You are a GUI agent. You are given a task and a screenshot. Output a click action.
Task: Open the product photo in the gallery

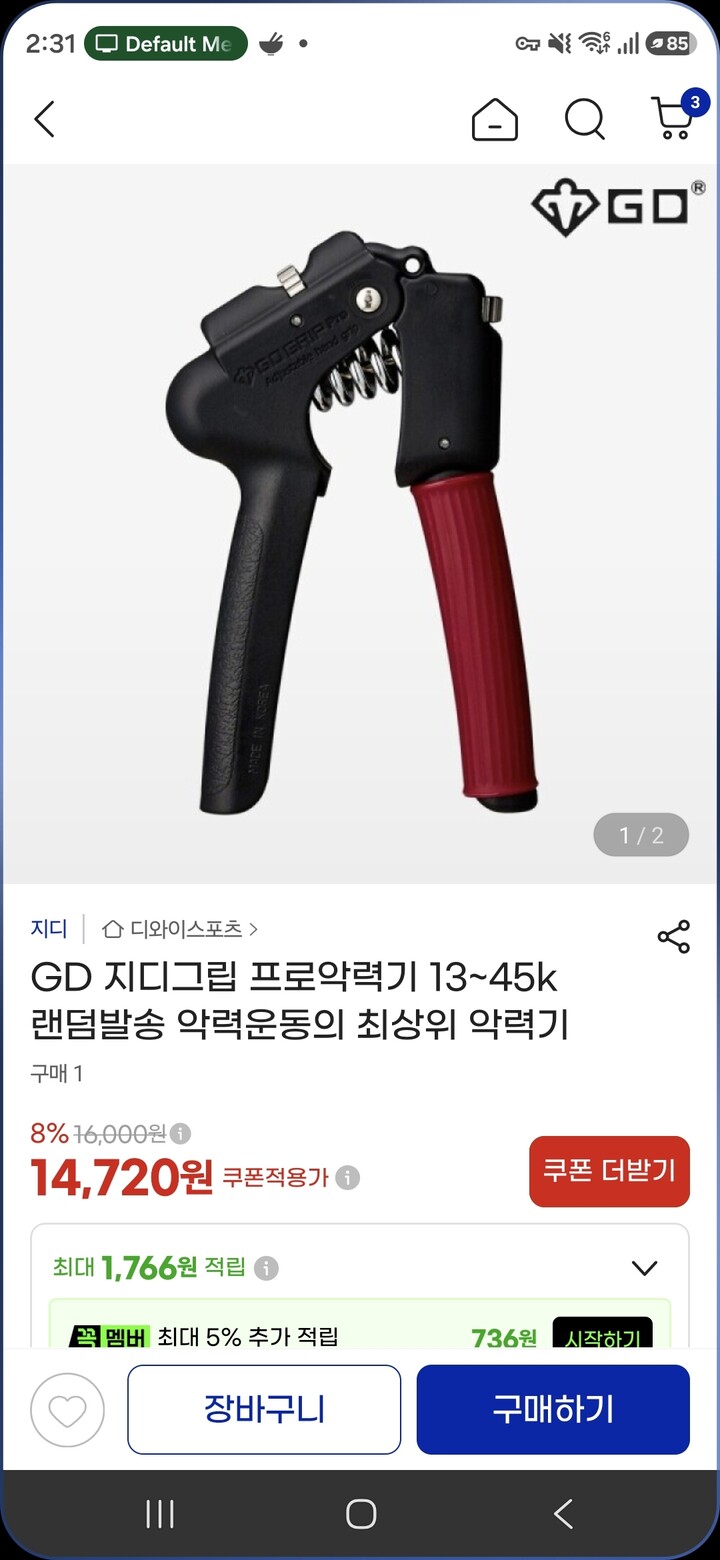(x=360, y=524)
